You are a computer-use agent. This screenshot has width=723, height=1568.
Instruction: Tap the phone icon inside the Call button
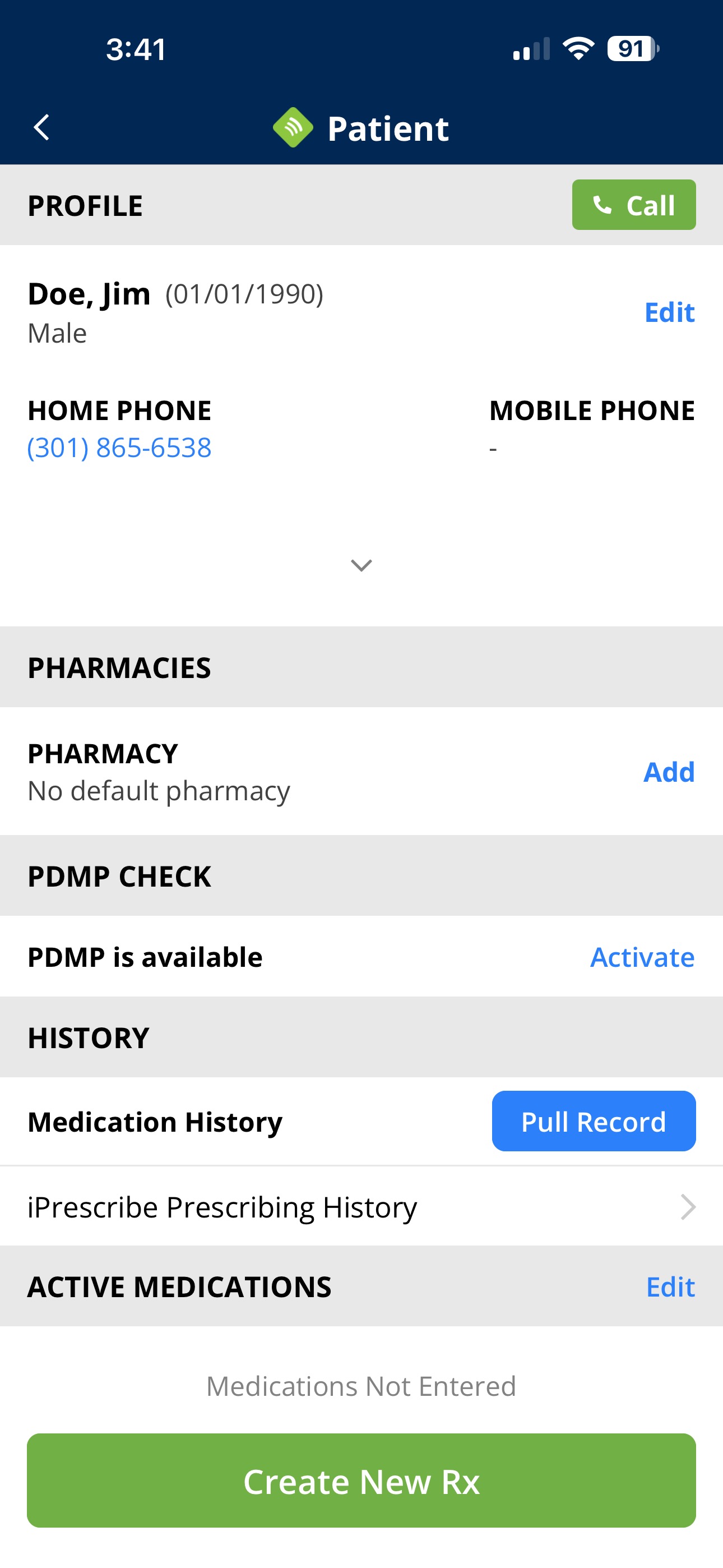click(x=603, y=205)
